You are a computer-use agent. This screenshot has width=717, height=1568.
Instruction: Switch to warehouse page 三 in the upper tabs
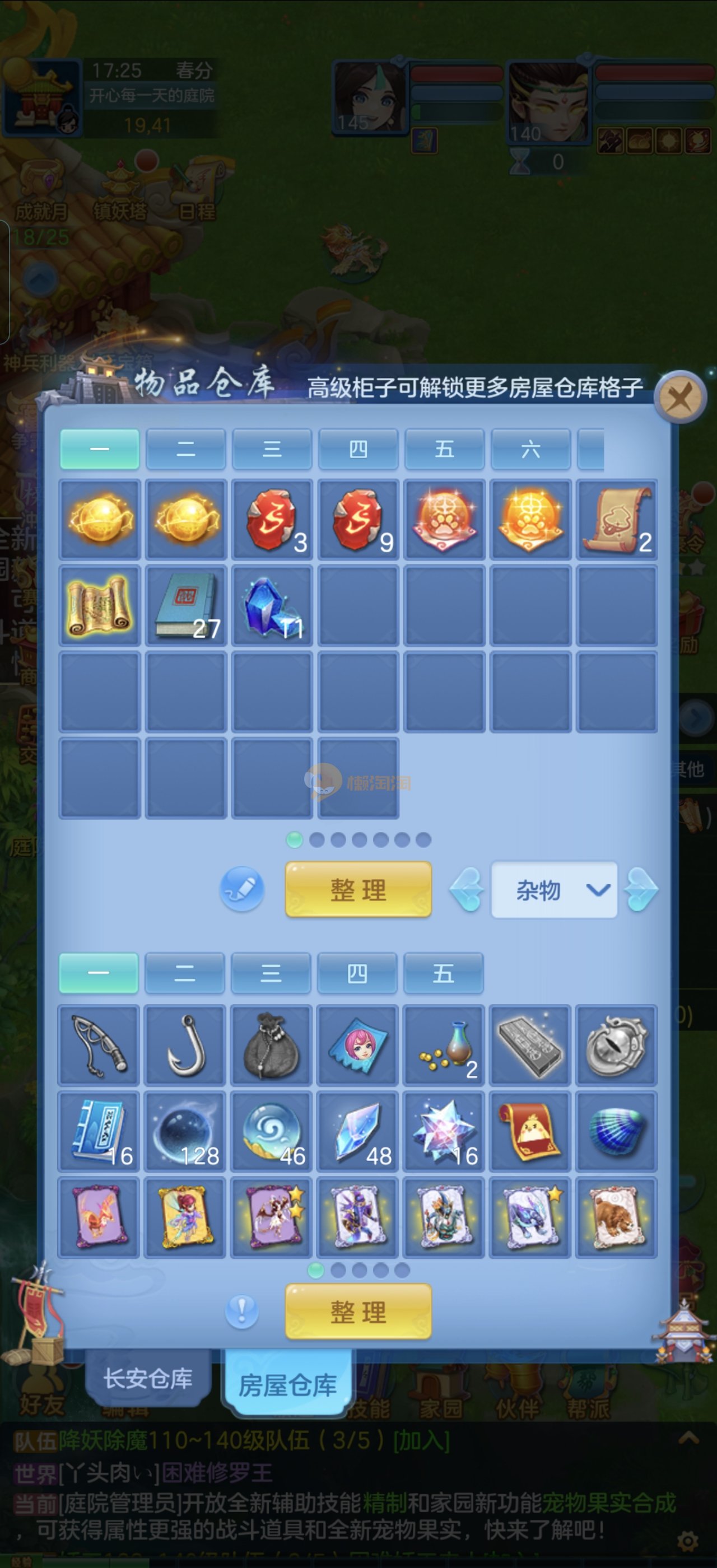(x=272, y=449)
